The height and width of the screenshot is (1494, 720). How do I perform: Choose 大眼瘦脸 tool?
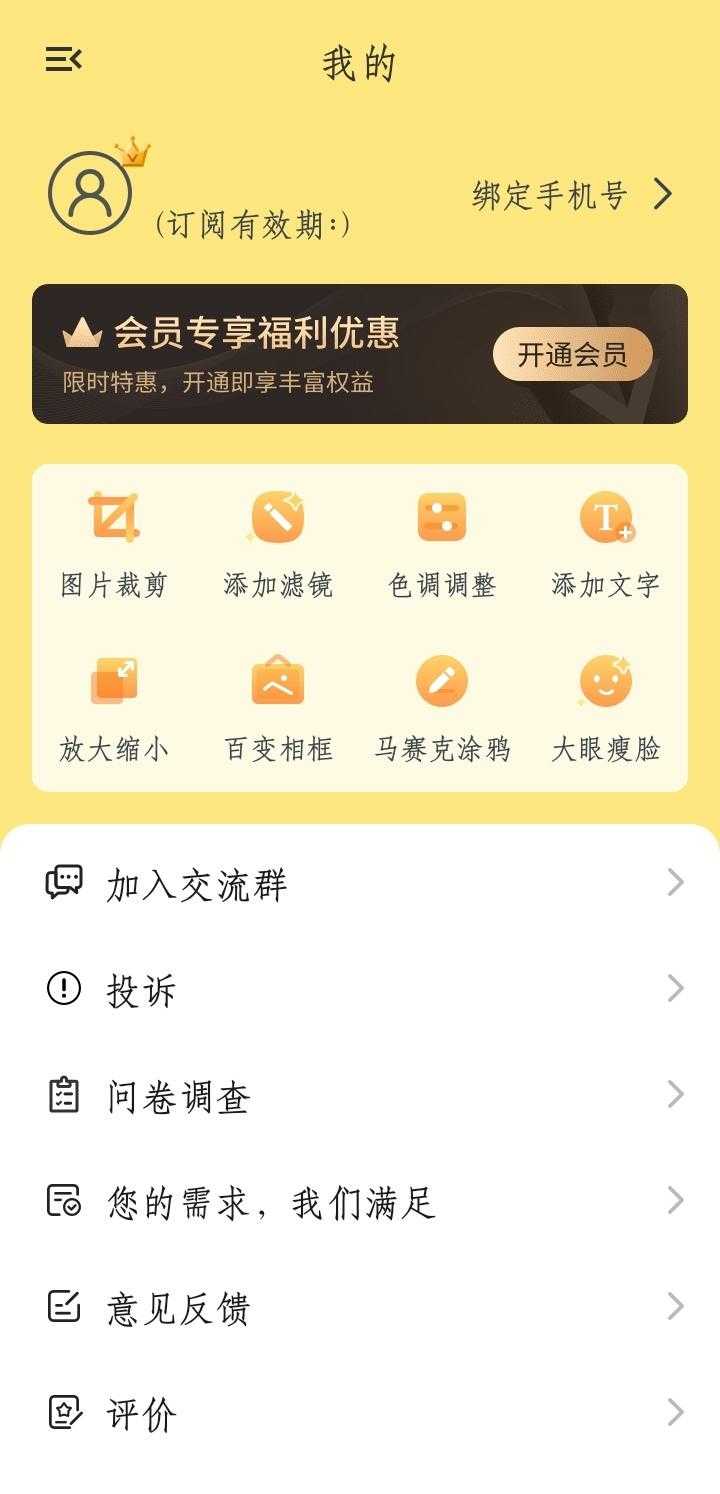pos(606,709)
